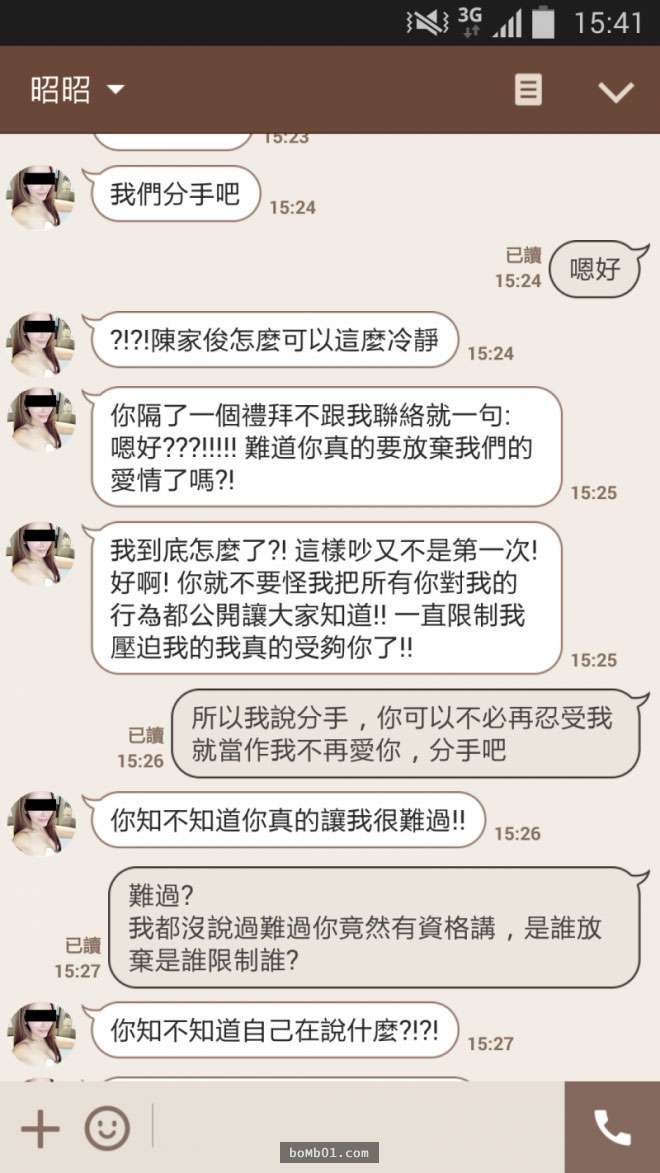Start a voice call with 昭昭
This screenshot has width=660, height=1173.
[612, 1128]
